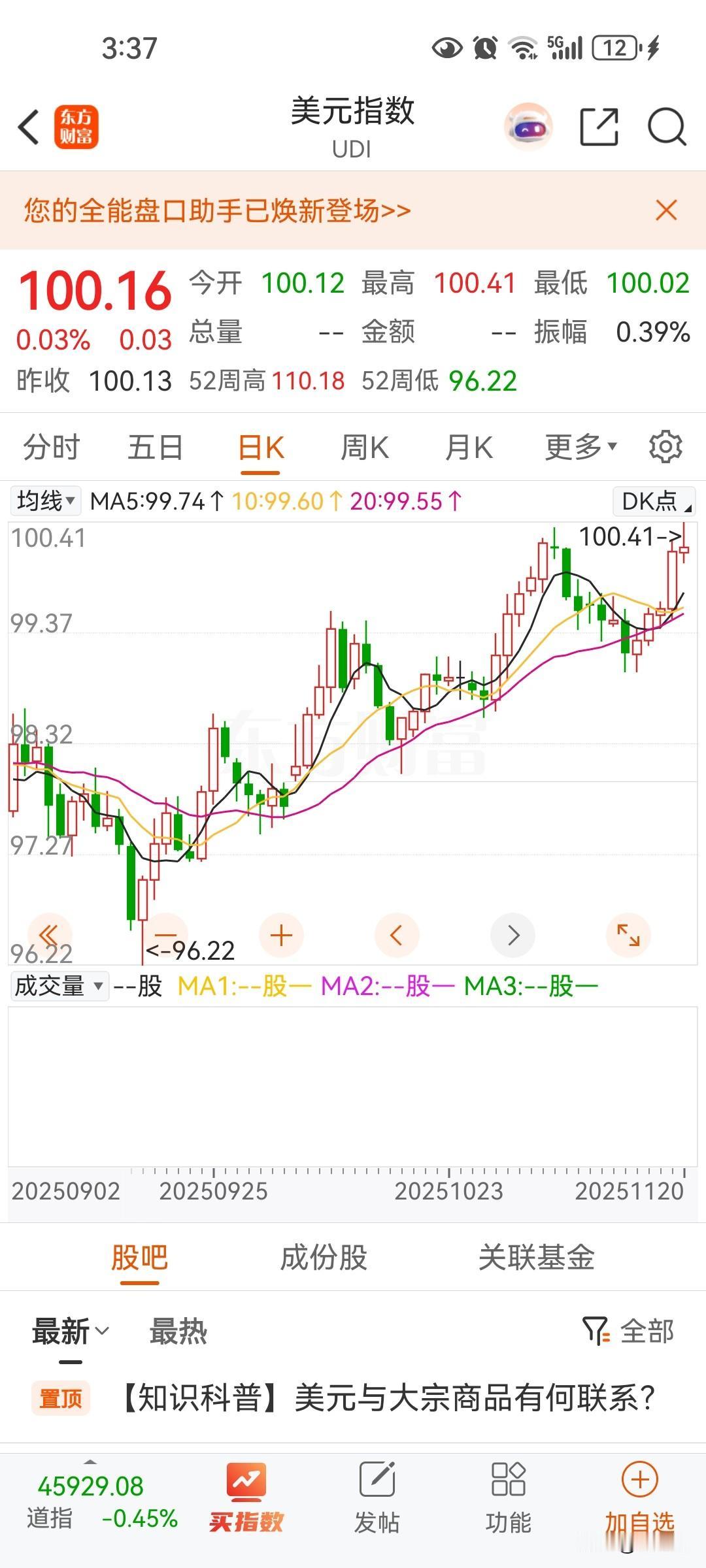Pan chart backward with left arrow control
The width and height of the screenshot is (706, 1568).
(397, 935)
